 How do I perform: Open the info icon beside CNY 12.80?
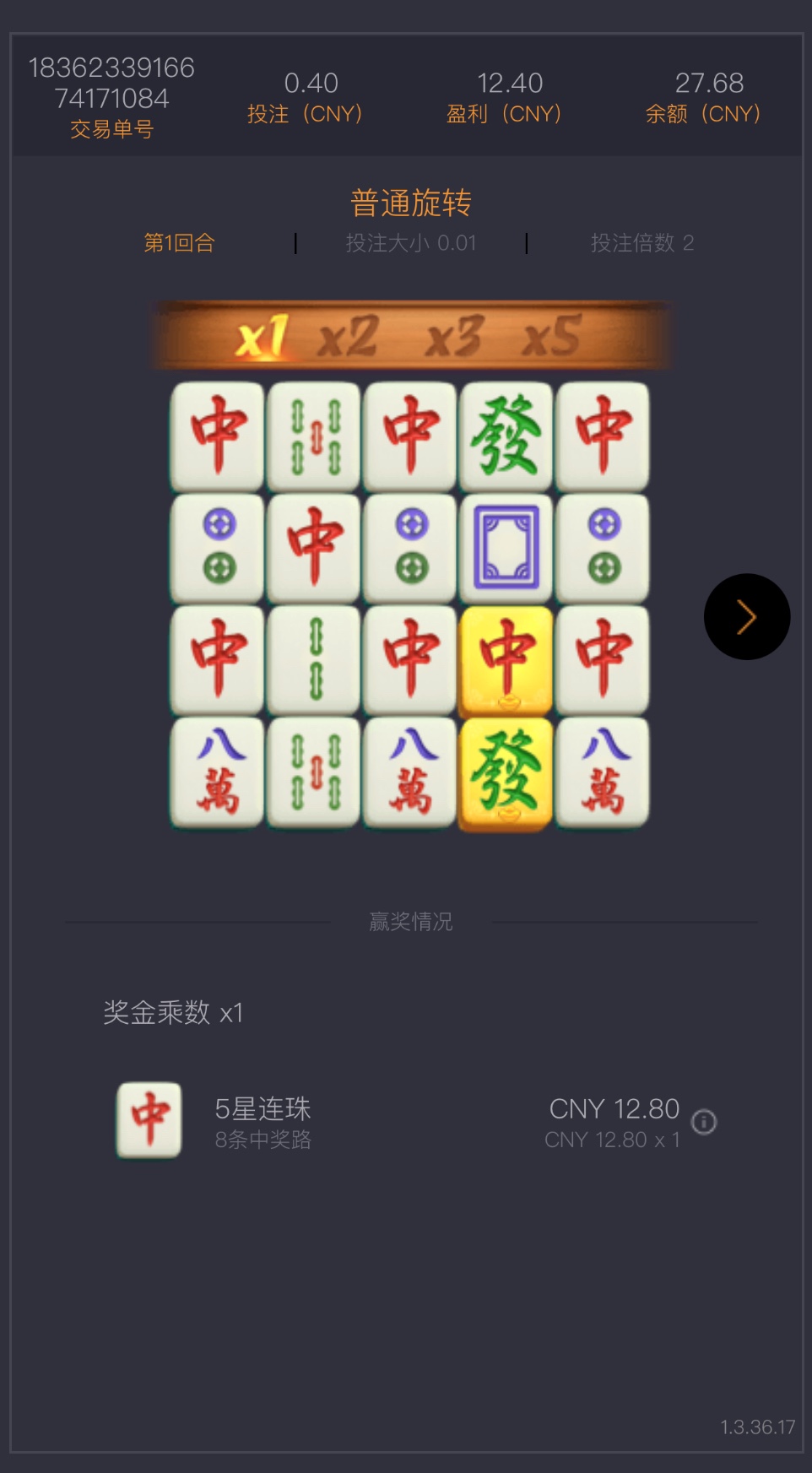(703, 1122)
